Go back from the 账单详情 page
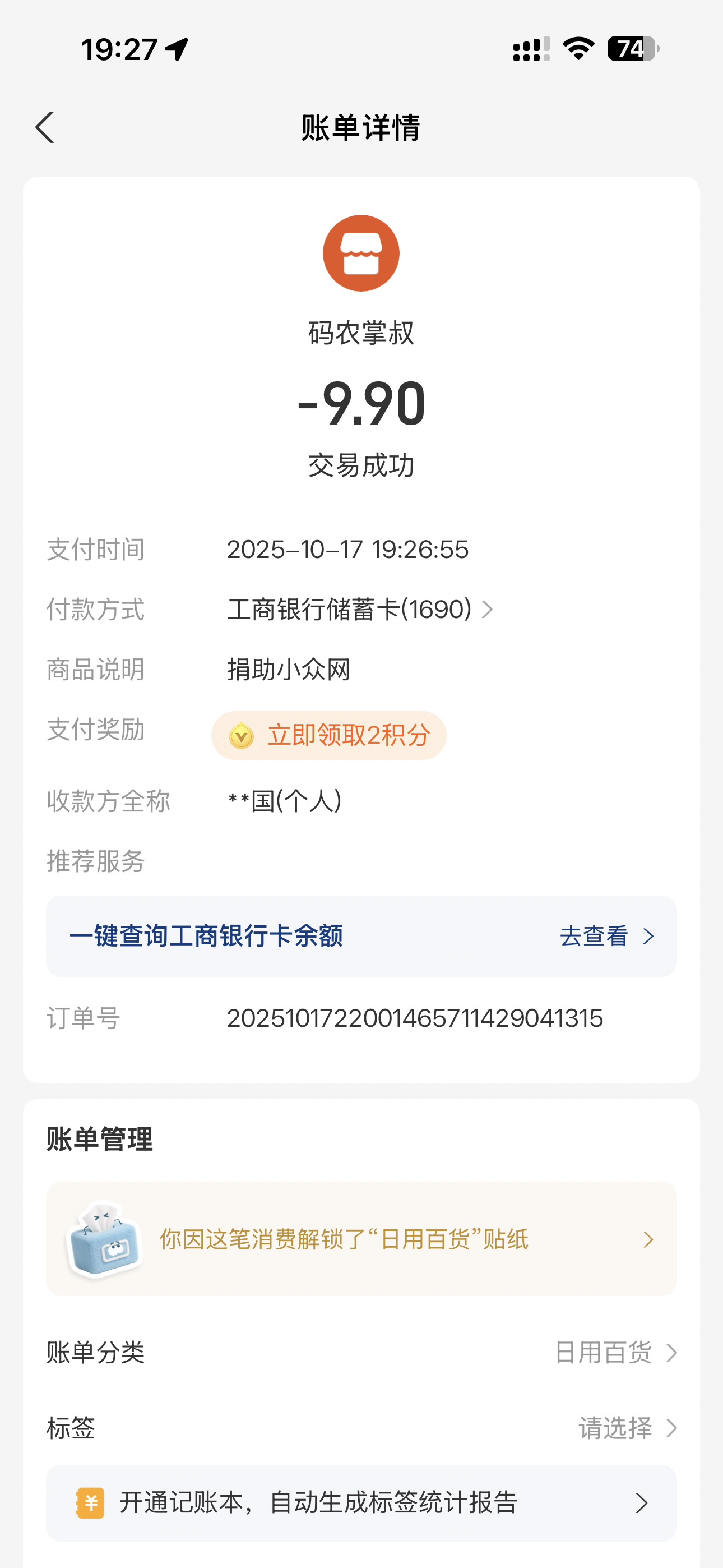This screenshot has width=723, height=1568. (x=45, y=128)
